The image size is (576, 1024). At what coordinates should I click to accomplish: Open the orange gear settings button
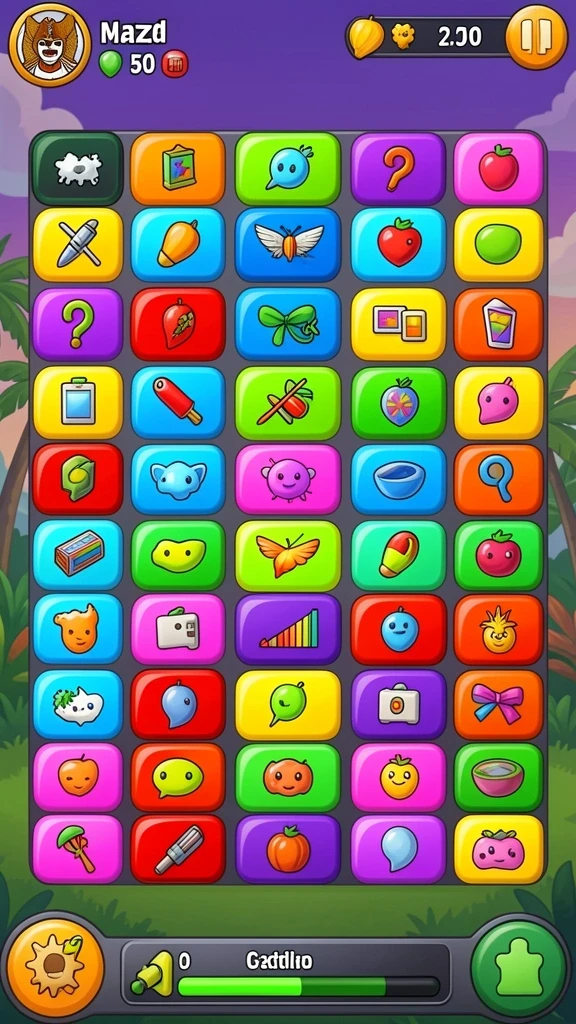(55, 967)
